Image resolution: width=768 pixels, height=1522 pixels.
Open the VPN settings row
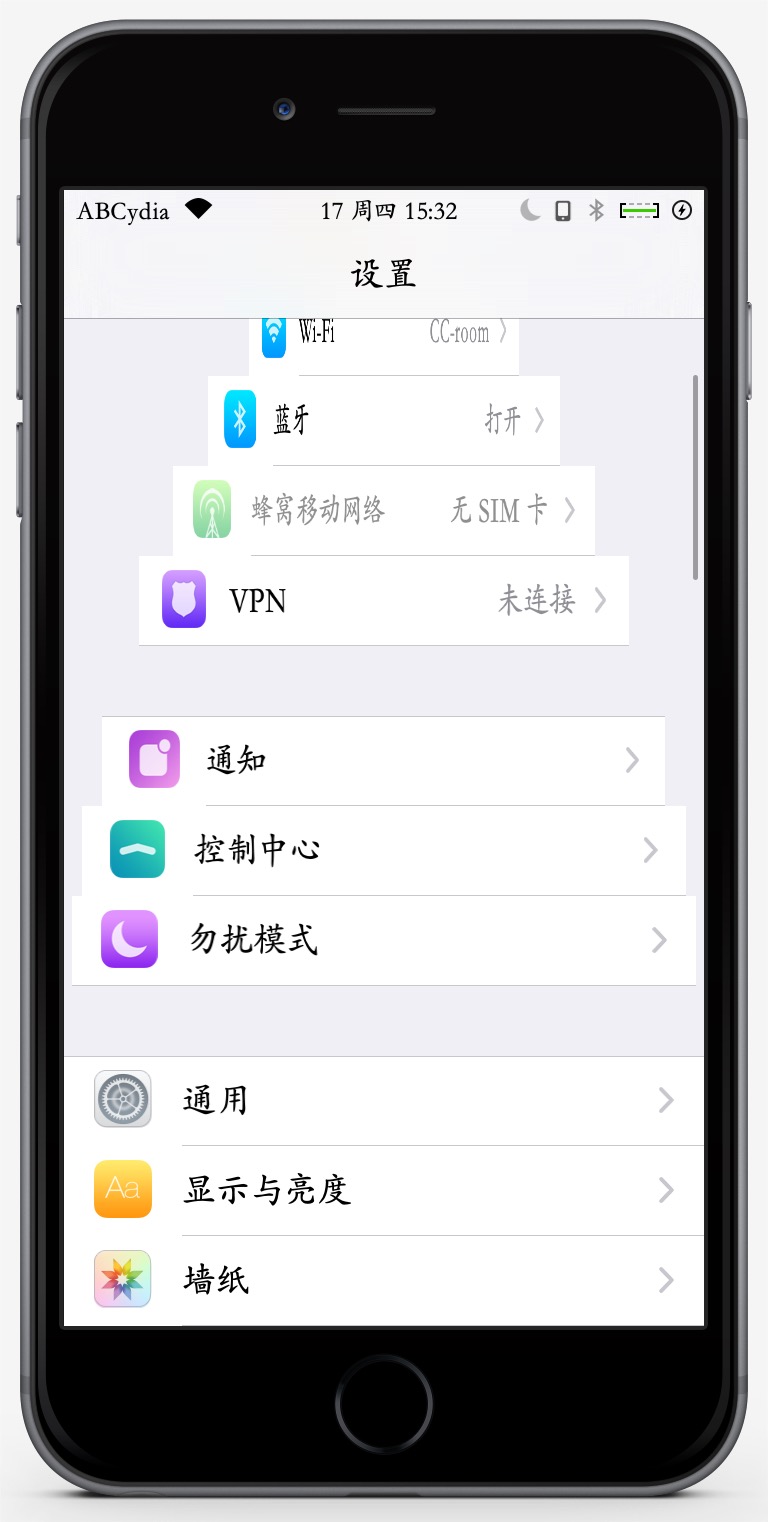tap(384, 600)
